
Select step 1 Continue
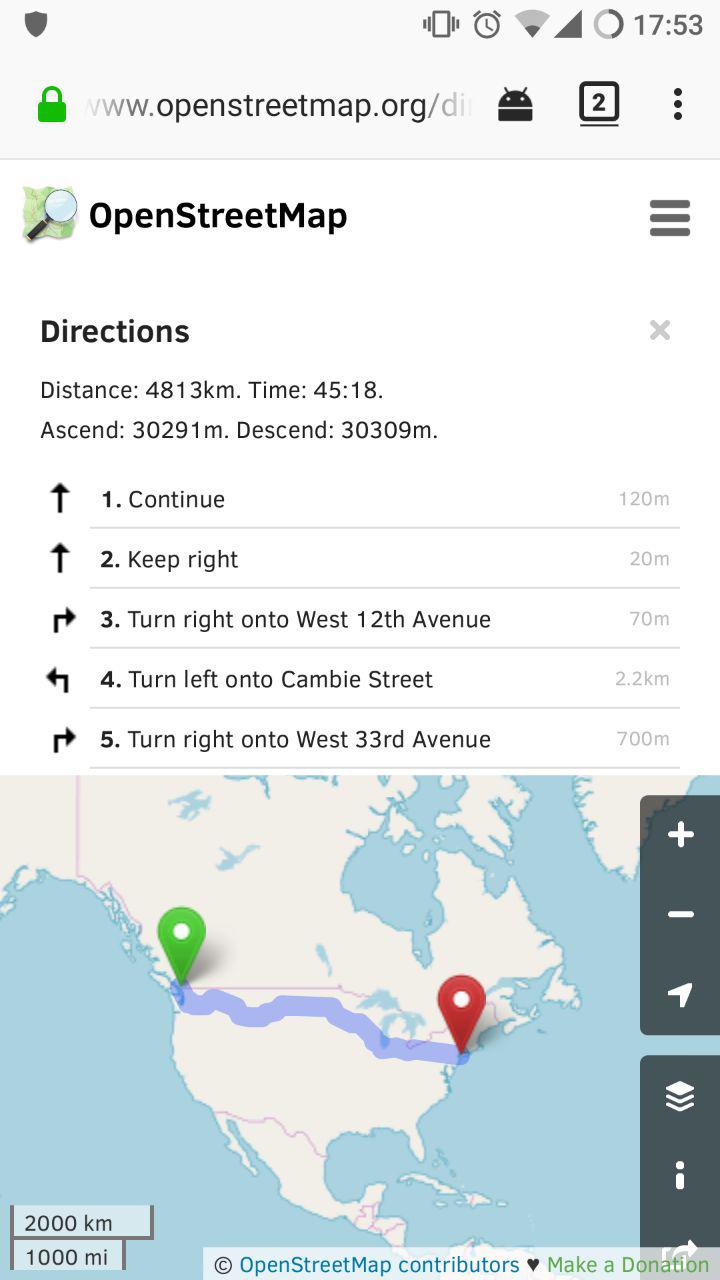[x=360, y=499]
